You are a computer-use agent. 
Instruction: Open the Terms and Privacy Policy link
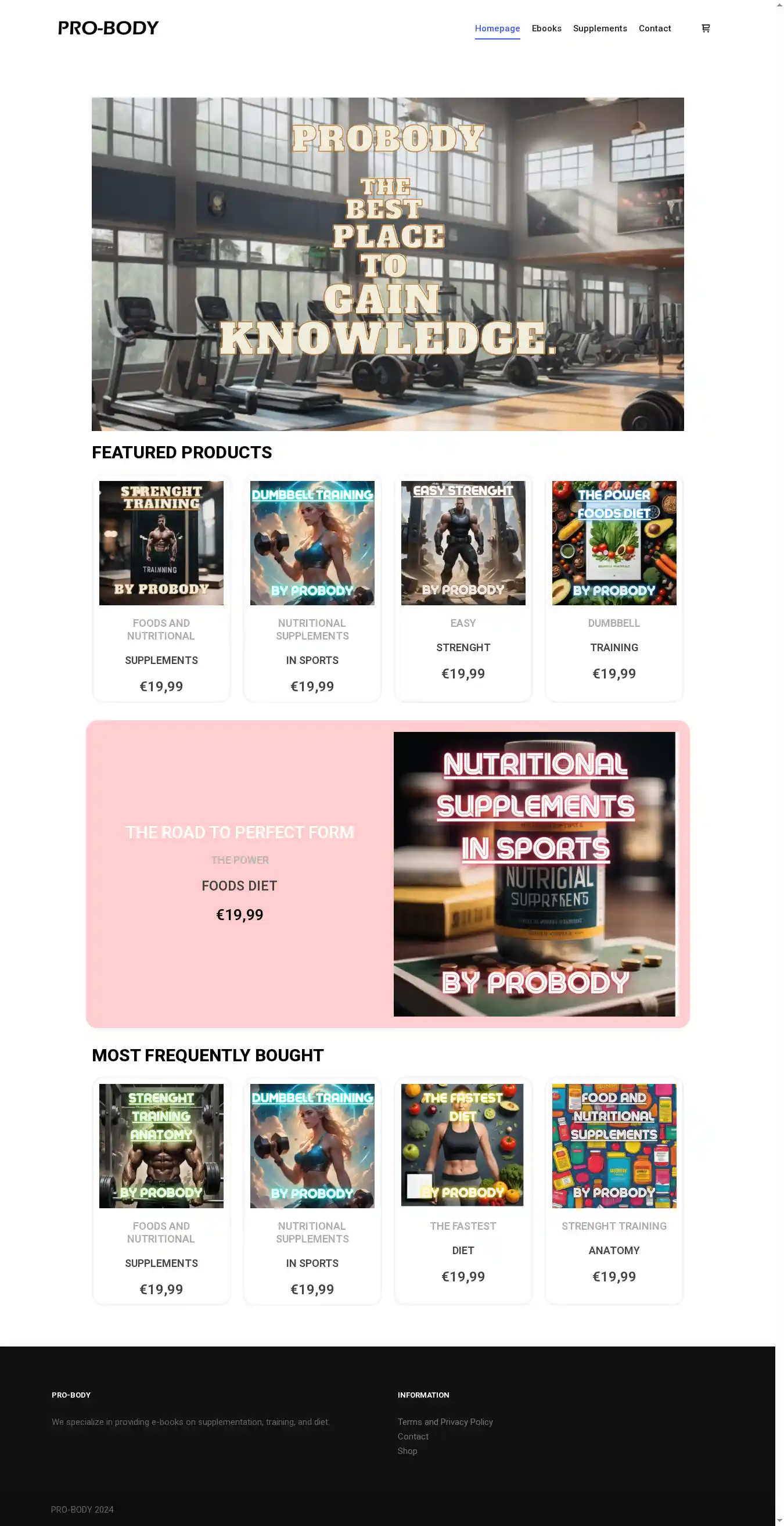click(x=445, y=1422)
